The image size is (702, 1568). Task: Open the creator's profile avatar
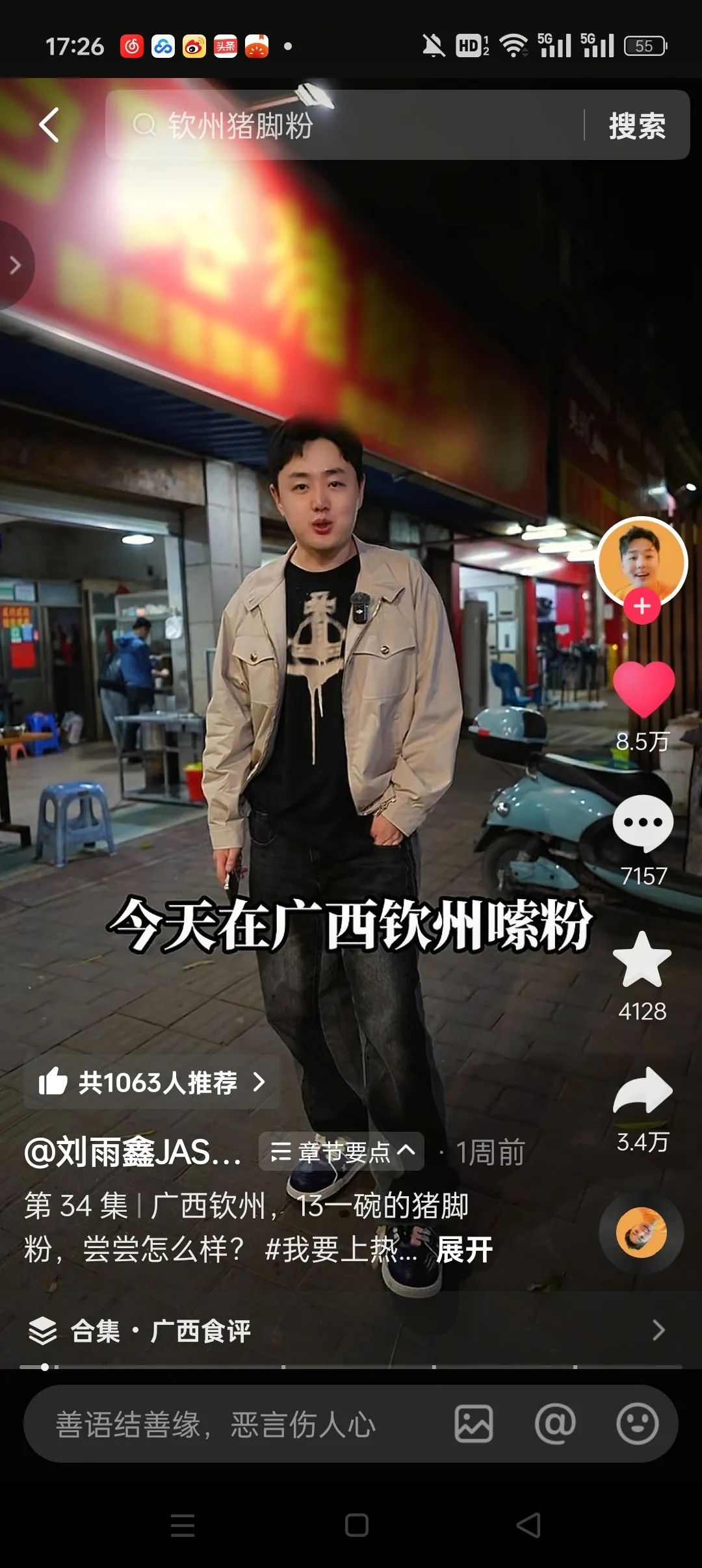pos(642,562)
